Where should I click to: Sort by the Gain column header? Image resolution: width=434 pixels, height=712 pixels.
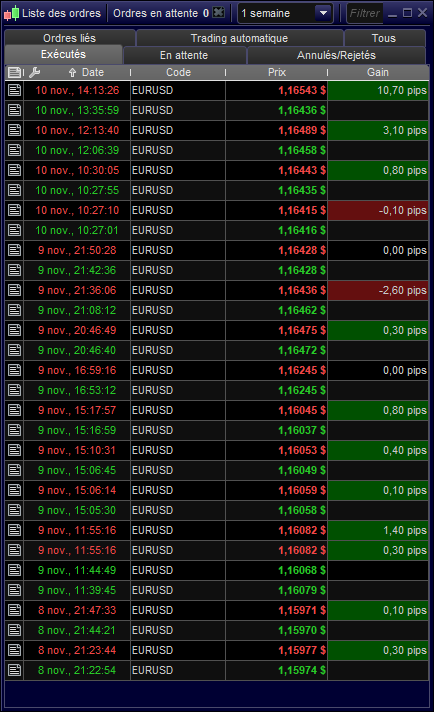coord(378,72)
